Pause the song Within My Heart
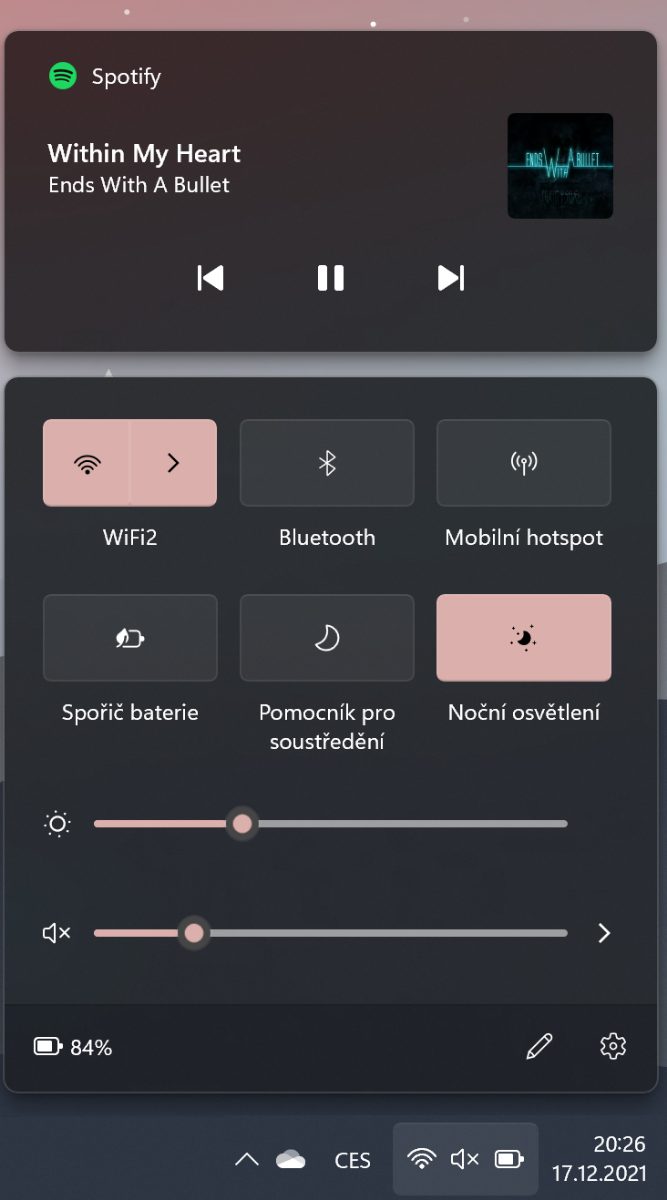This screenshot has width=667, height=1200. click(x=330, y=278)
